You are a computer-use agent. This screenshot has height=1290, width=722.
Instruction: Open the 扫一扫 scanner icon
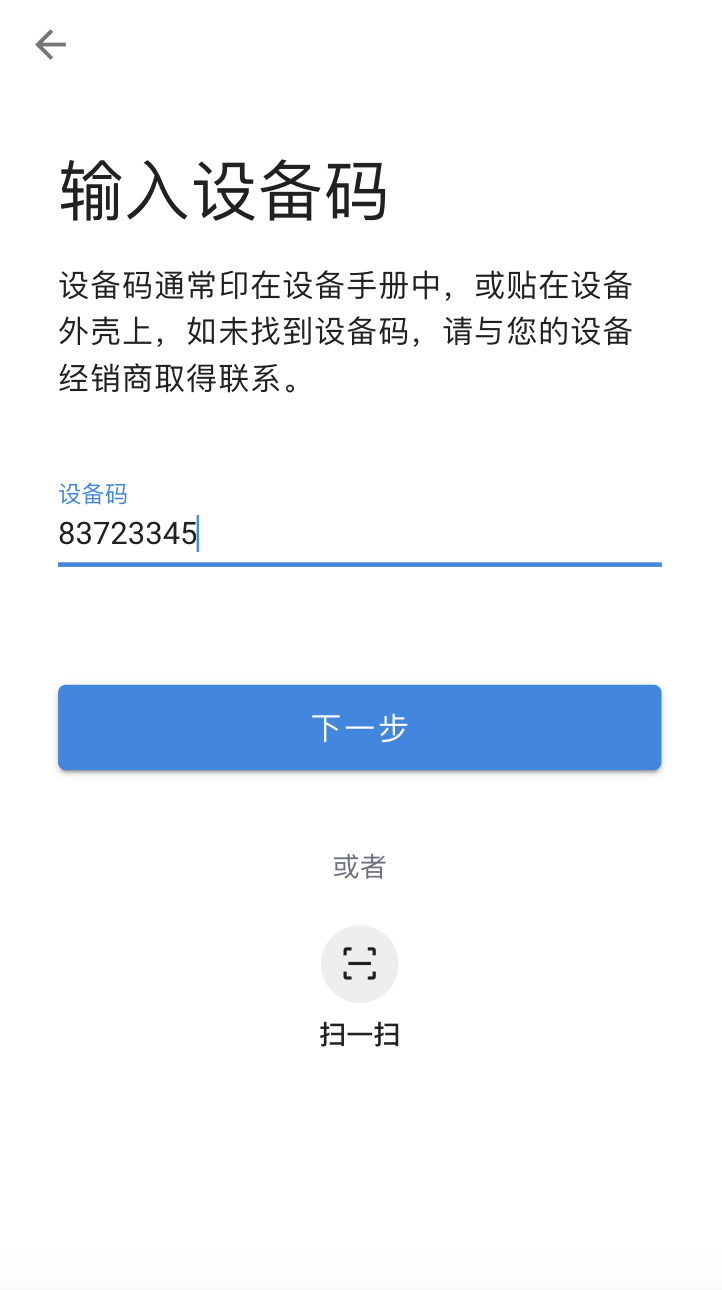click(360, 963)
